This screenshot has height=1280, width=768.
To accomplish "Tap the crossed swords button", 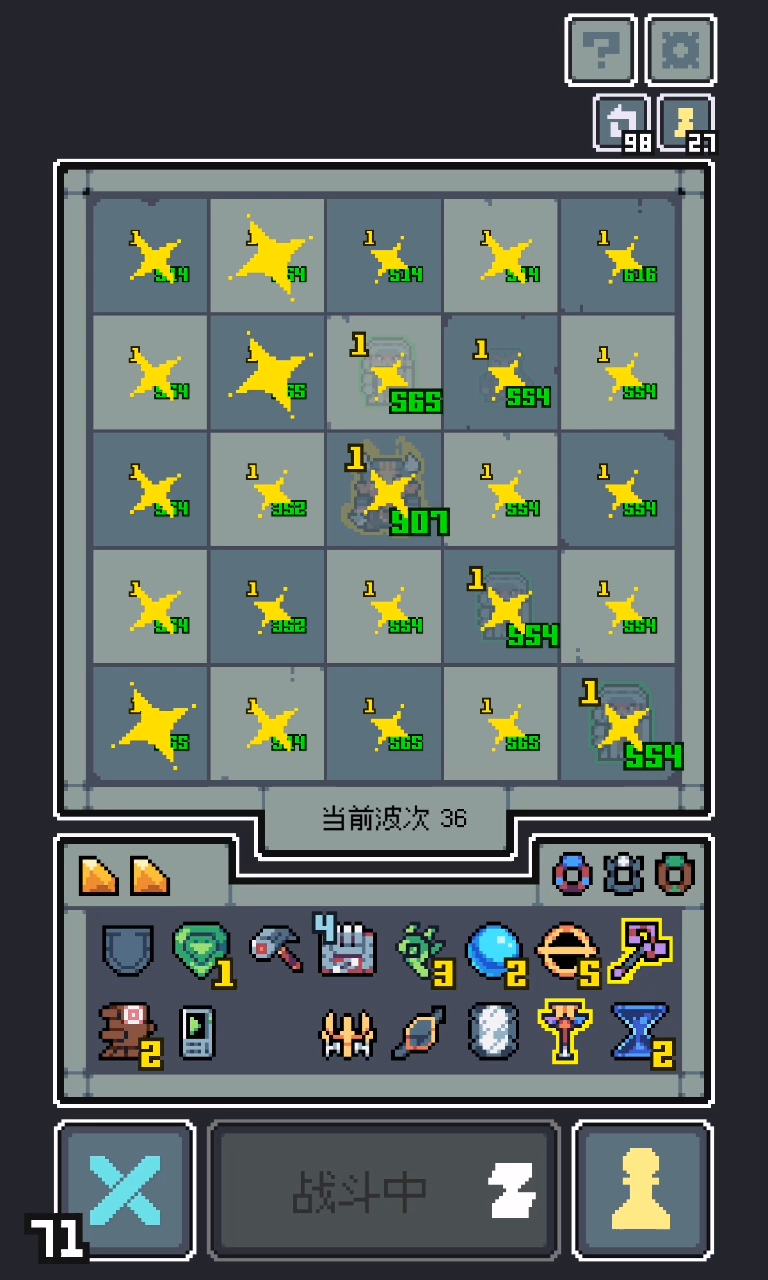I will 125,1189.
